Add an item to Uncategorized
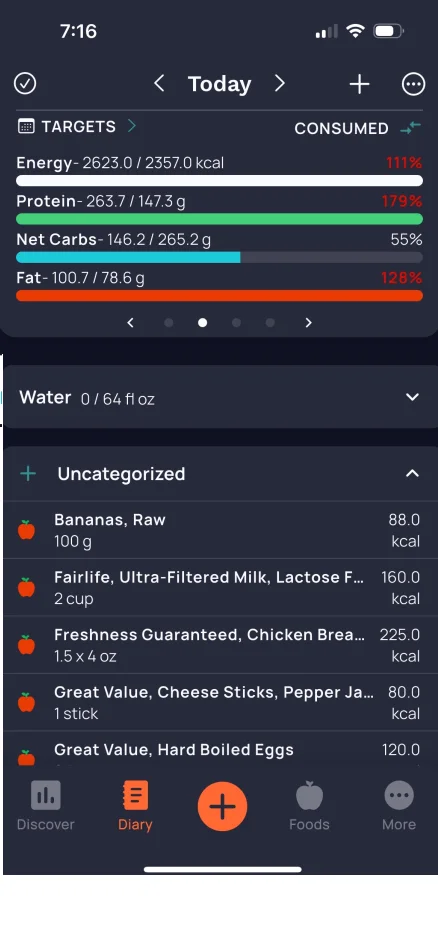Screen dimensions: 438x952 tap(28, 474)
